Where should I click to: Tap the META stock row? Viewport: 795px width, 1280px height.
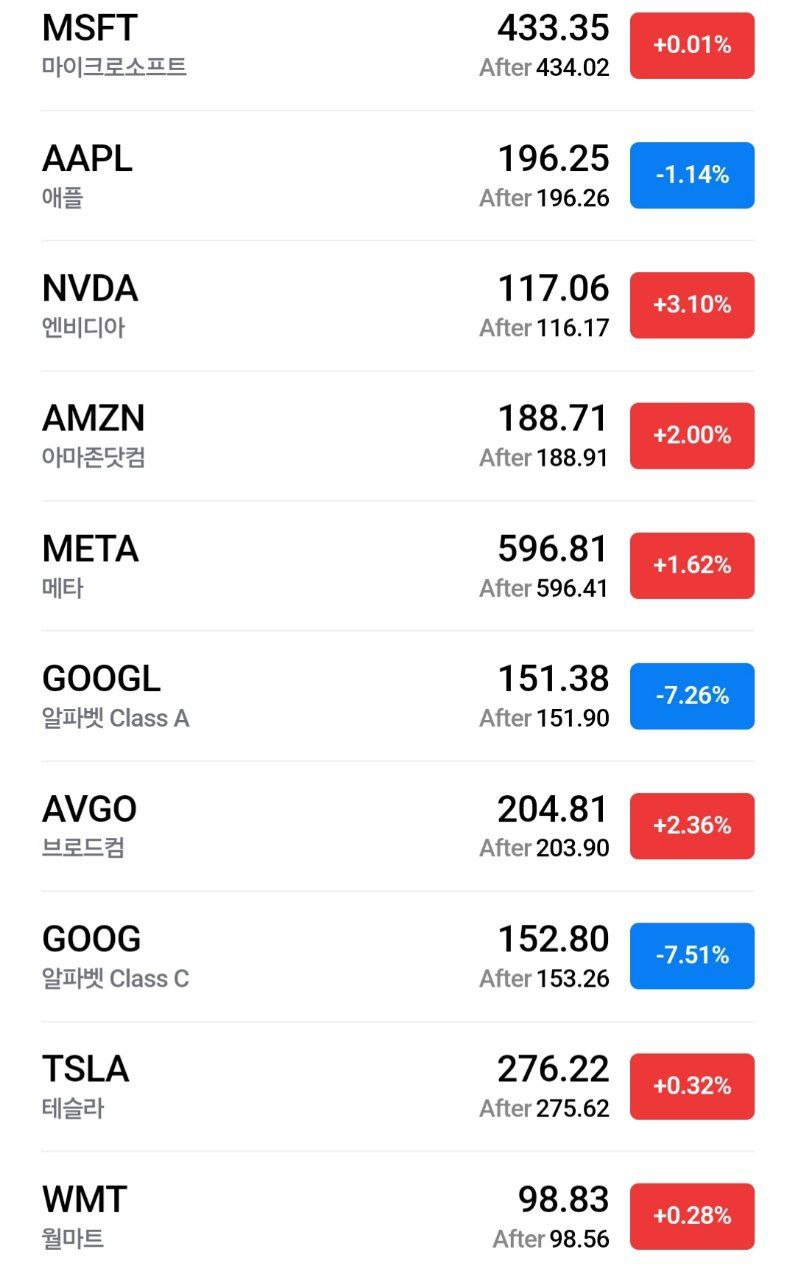[x=300, y=565]
